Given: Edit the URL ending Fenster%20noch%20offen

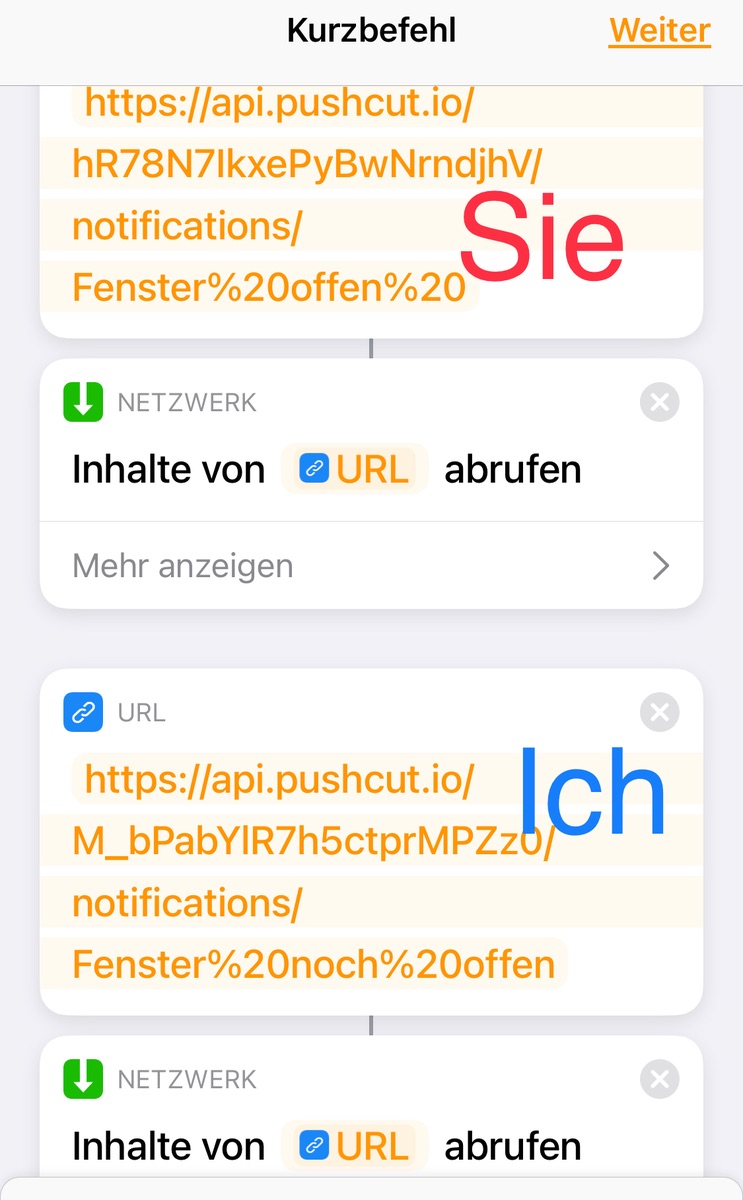Looking at the screenshot, I should [x=313, y=964].
